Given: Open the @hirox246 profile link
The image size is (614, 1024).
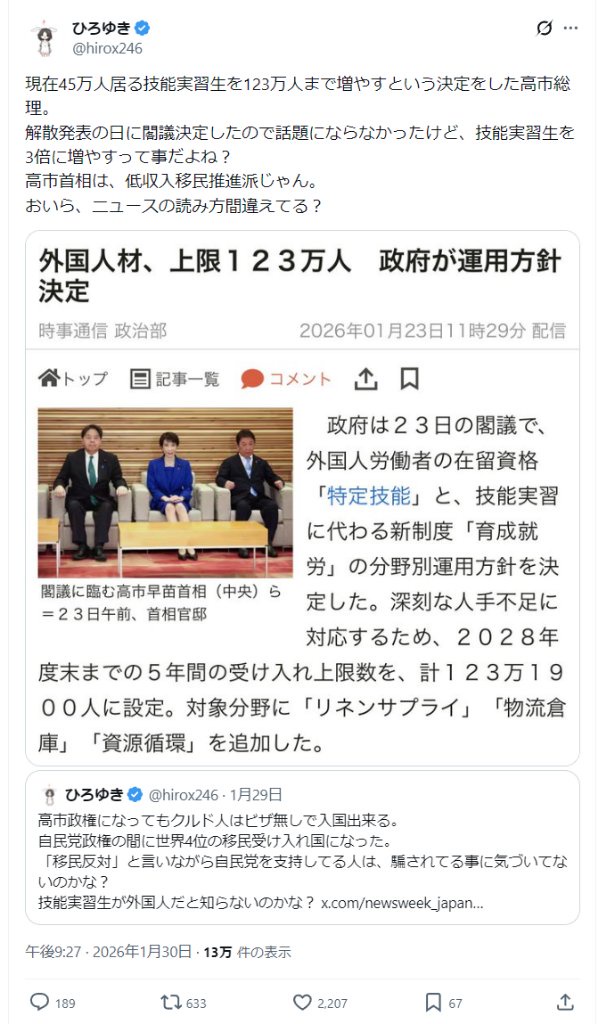Looking at the screenshot, I should point(106,46).
